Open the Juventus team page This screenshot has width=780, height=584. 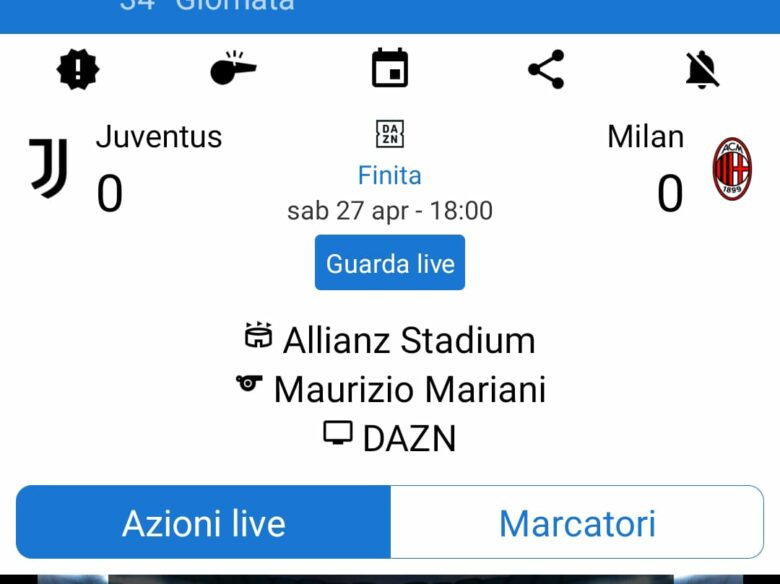click(x=48, y=167)
